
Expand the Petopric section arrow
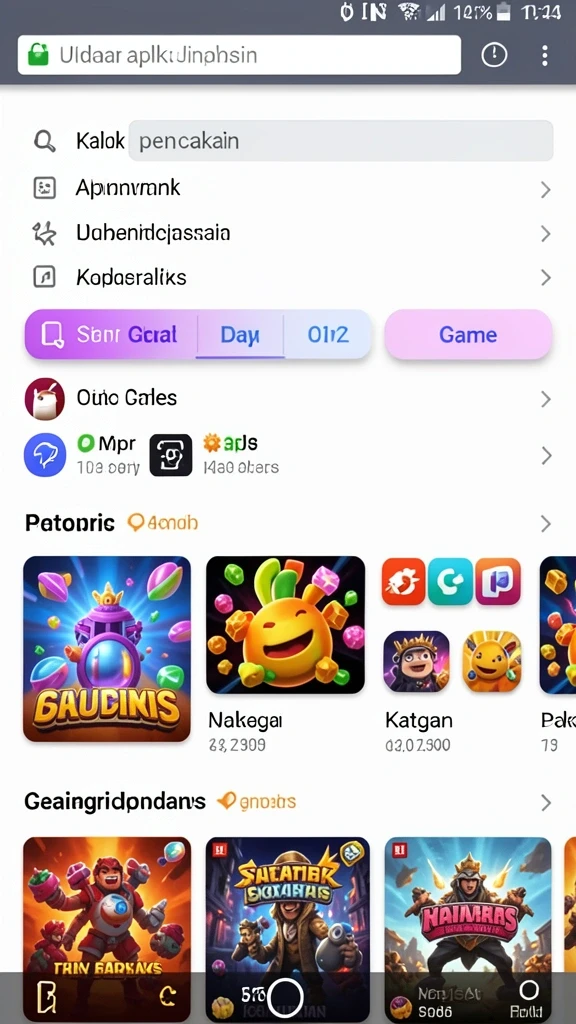coord(546,524)
